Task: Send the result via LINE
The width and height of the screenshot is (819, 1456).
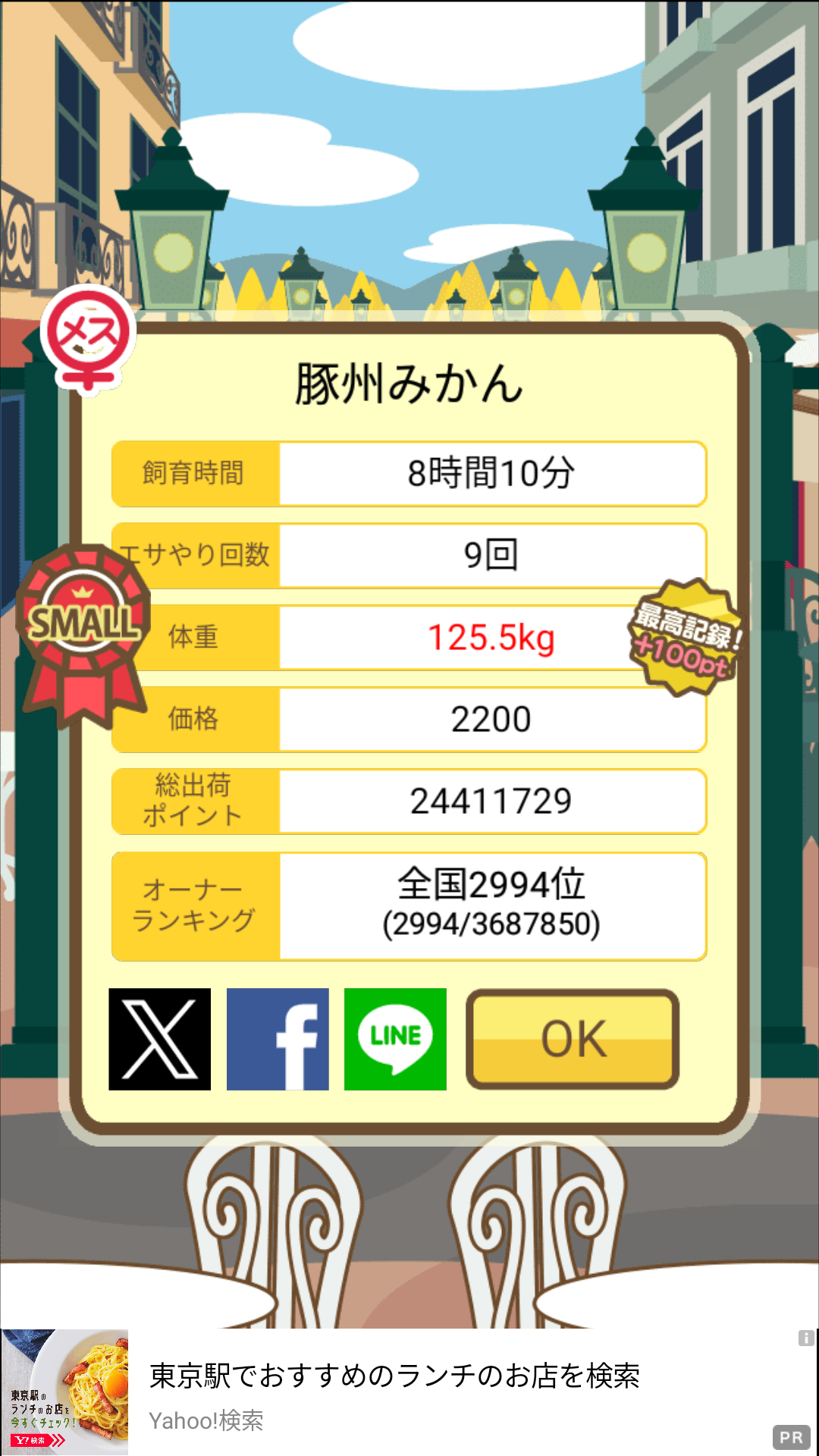Action: click(x=395, y=1039)
